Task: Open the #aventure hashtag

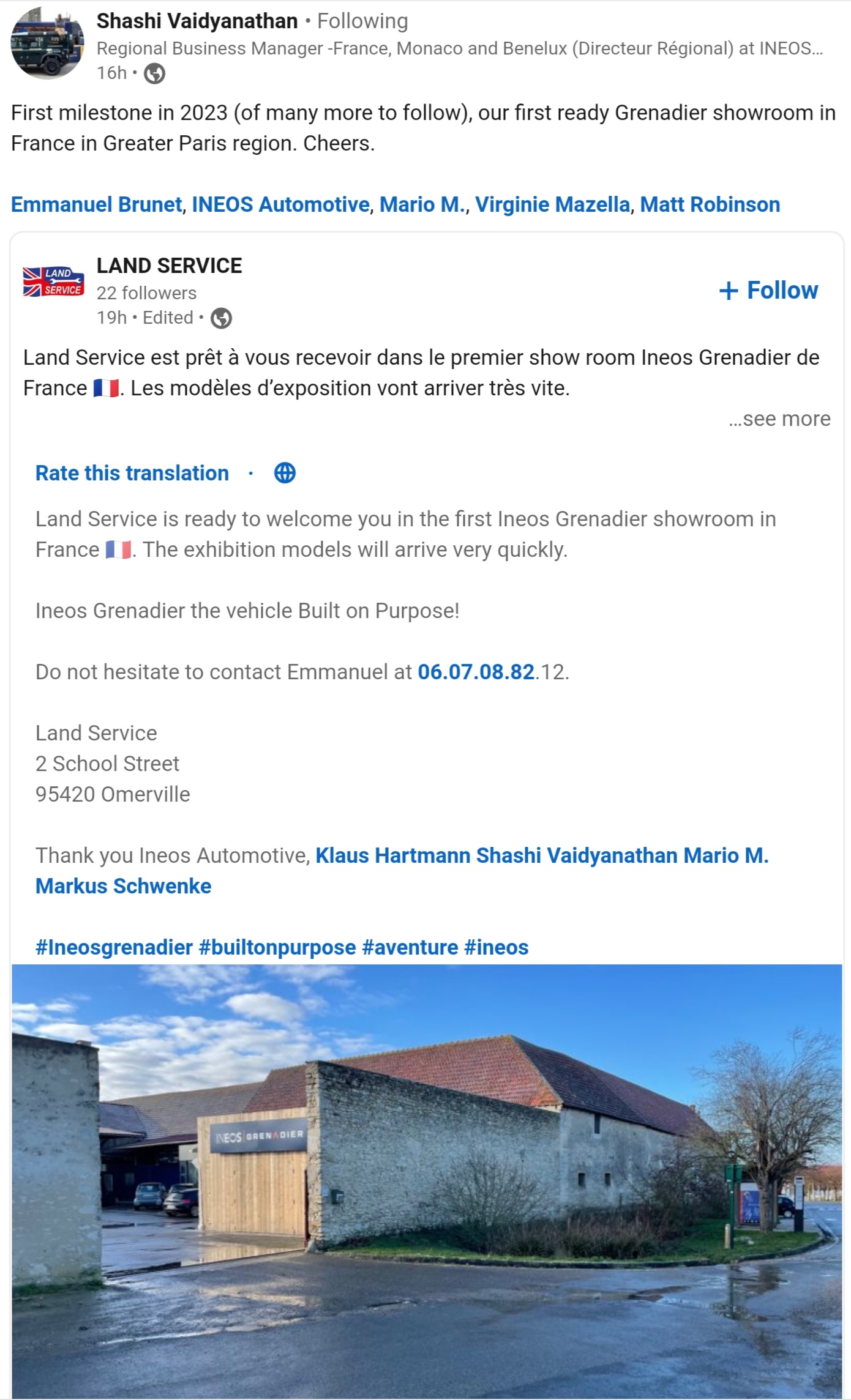Action: click(x=410, y=947)
